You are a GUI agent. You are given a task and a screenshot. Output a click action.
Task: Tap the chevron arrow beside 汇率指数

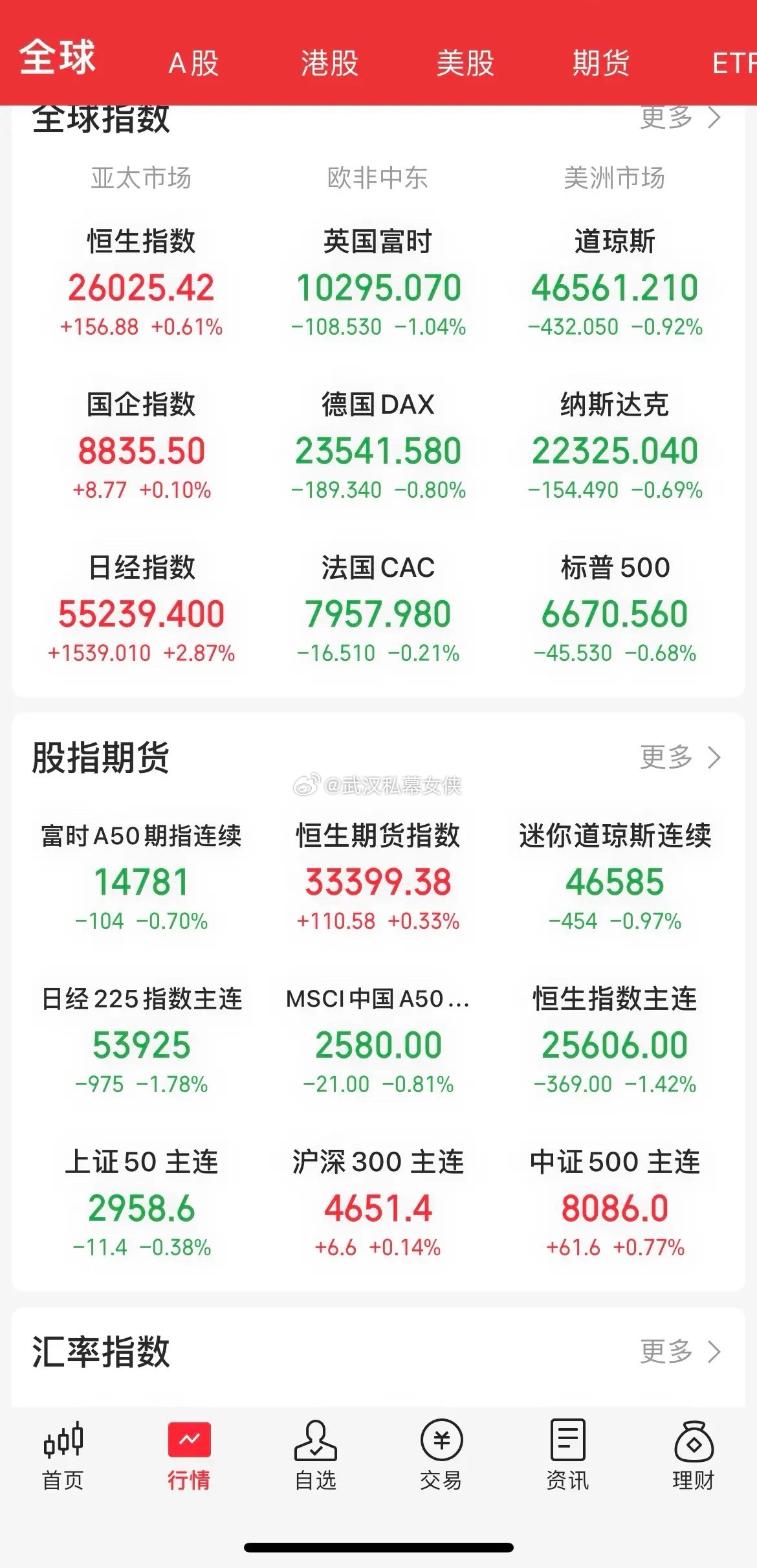(714, 1350)
